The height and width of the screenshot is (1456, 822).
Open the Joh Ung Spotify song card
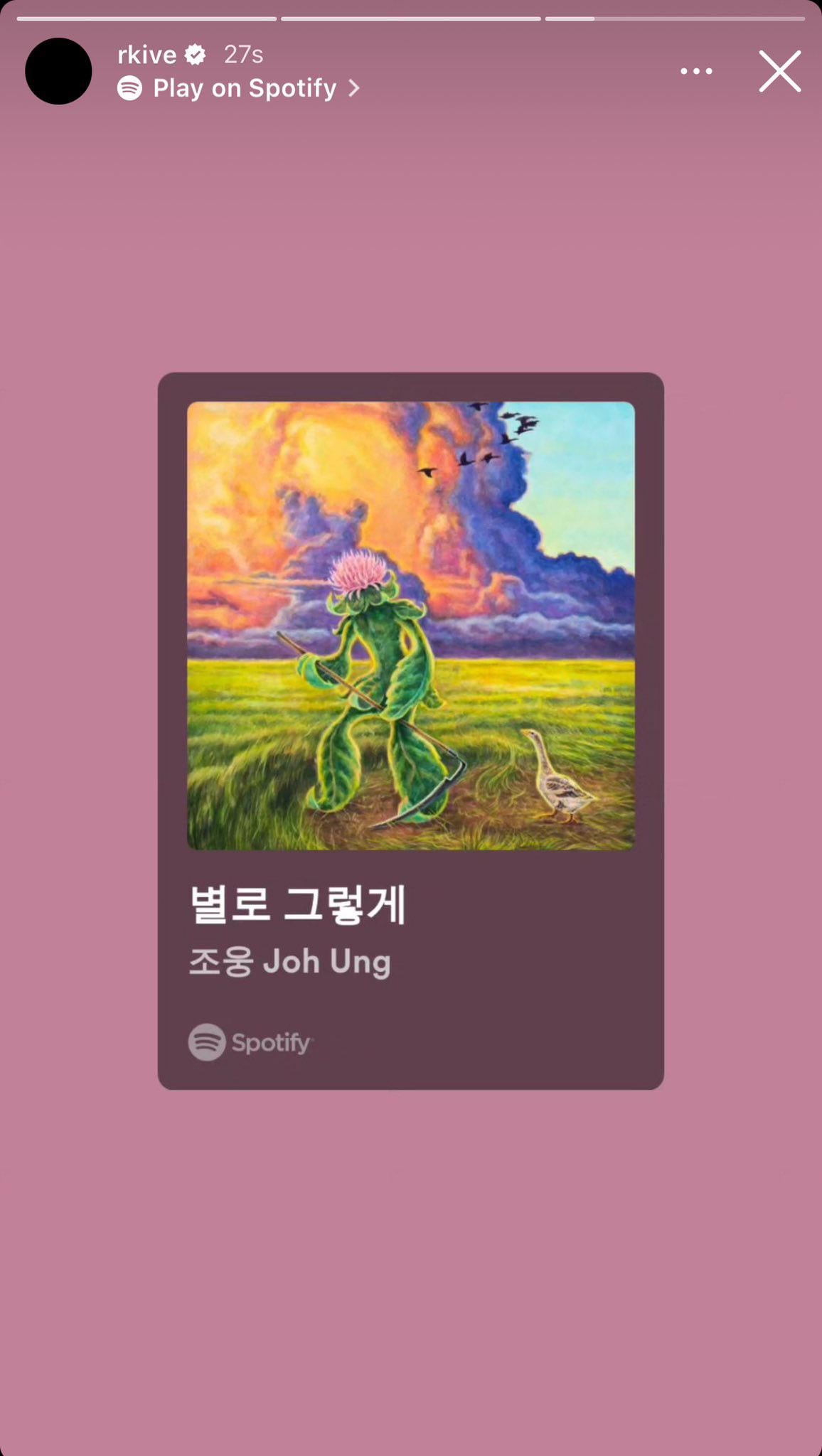pos(410,730)
